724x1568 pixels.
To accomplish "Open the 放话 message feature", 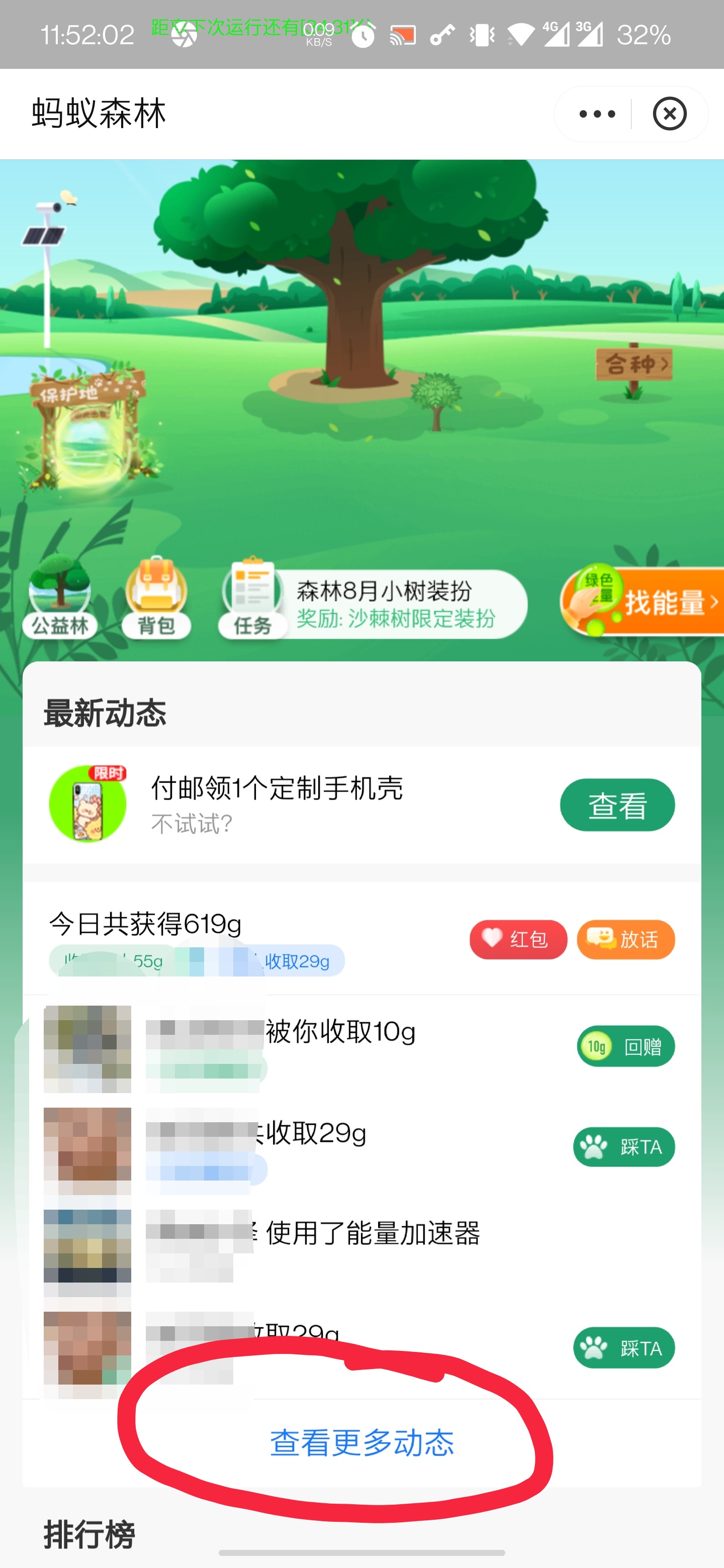I will pos(625,940).
